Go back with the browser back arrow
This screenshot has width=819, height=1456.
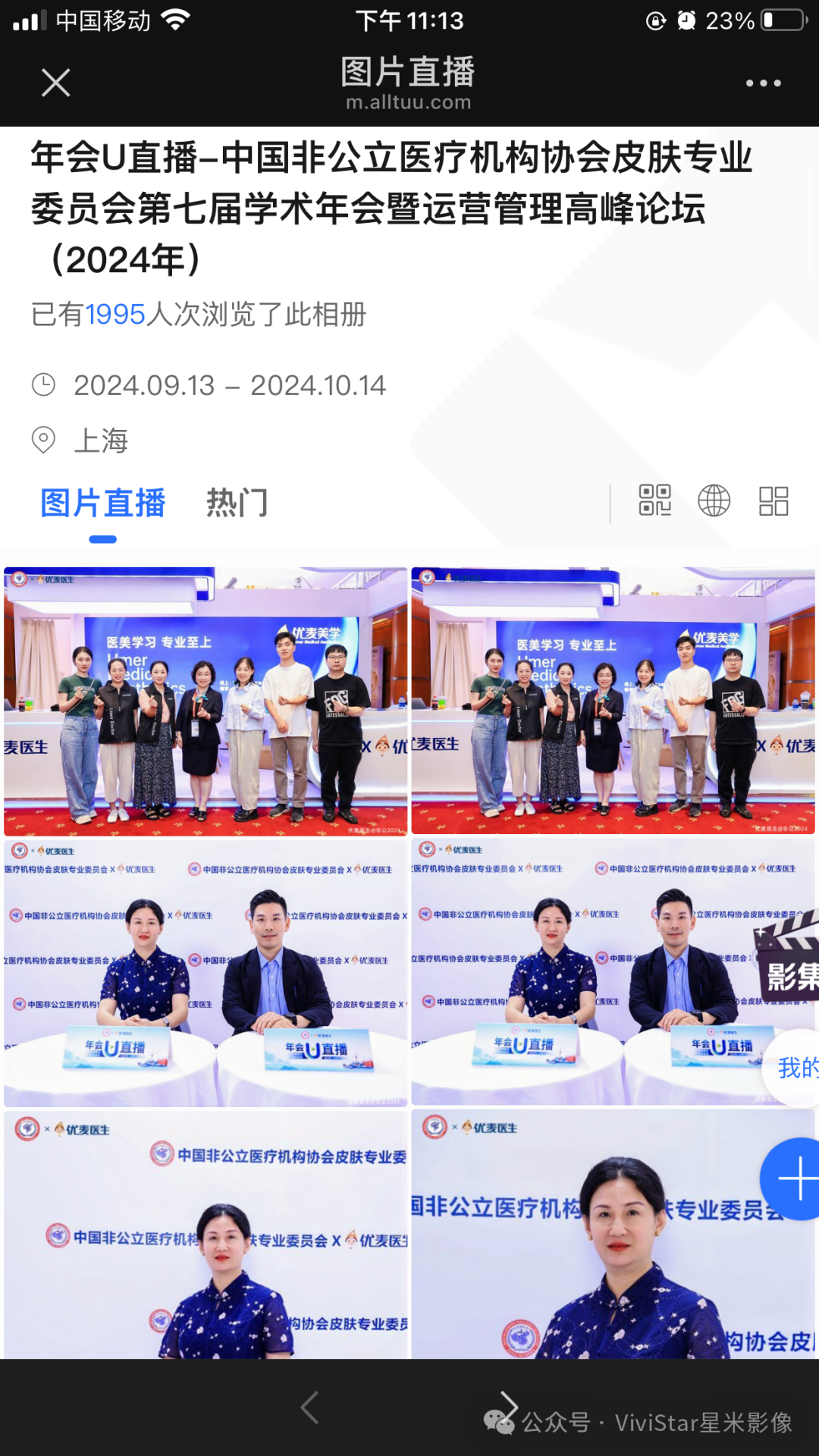tap(309, 1407)
